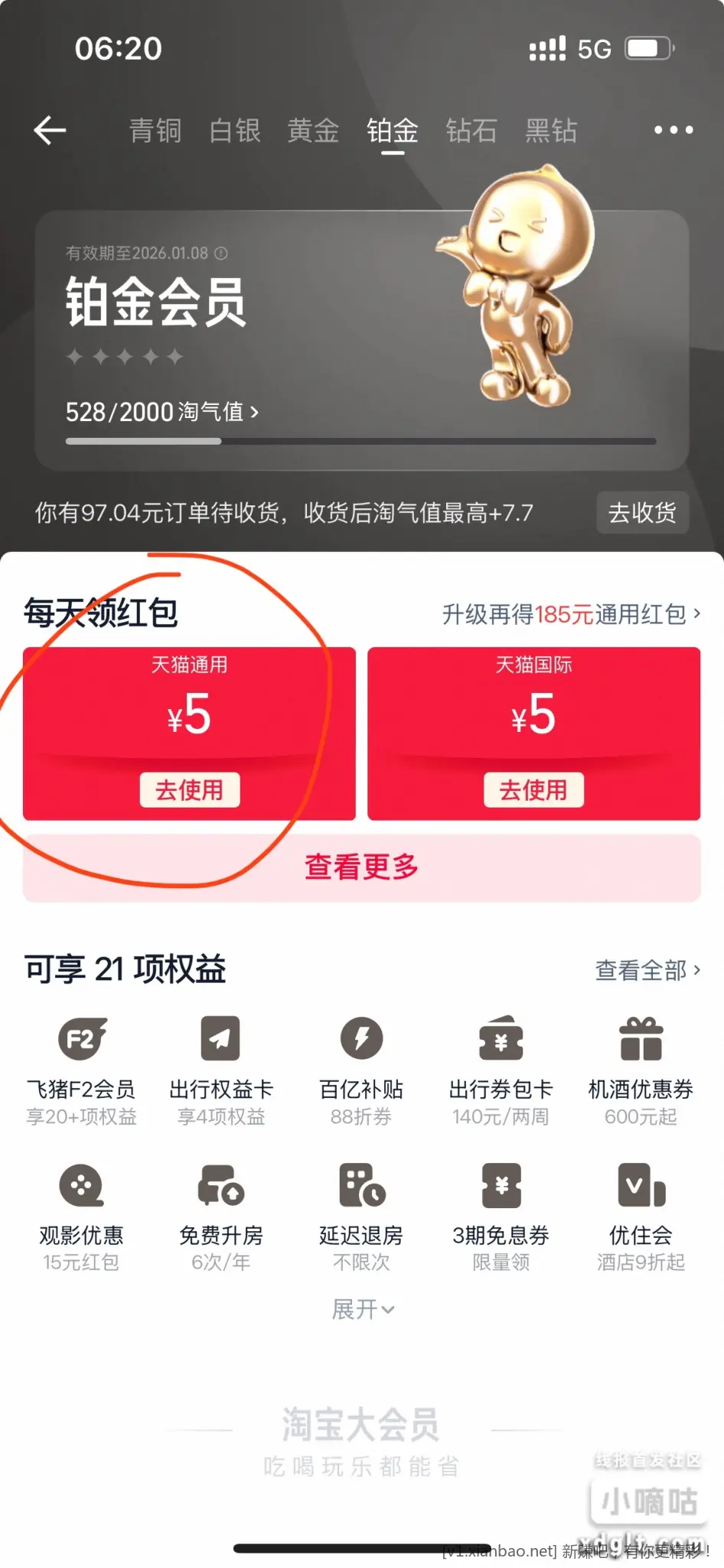The height and width of the screenshot is (1568, 724).
Task: Open the 机酒优惠券 benefit
Action: tap(641, 1068)
